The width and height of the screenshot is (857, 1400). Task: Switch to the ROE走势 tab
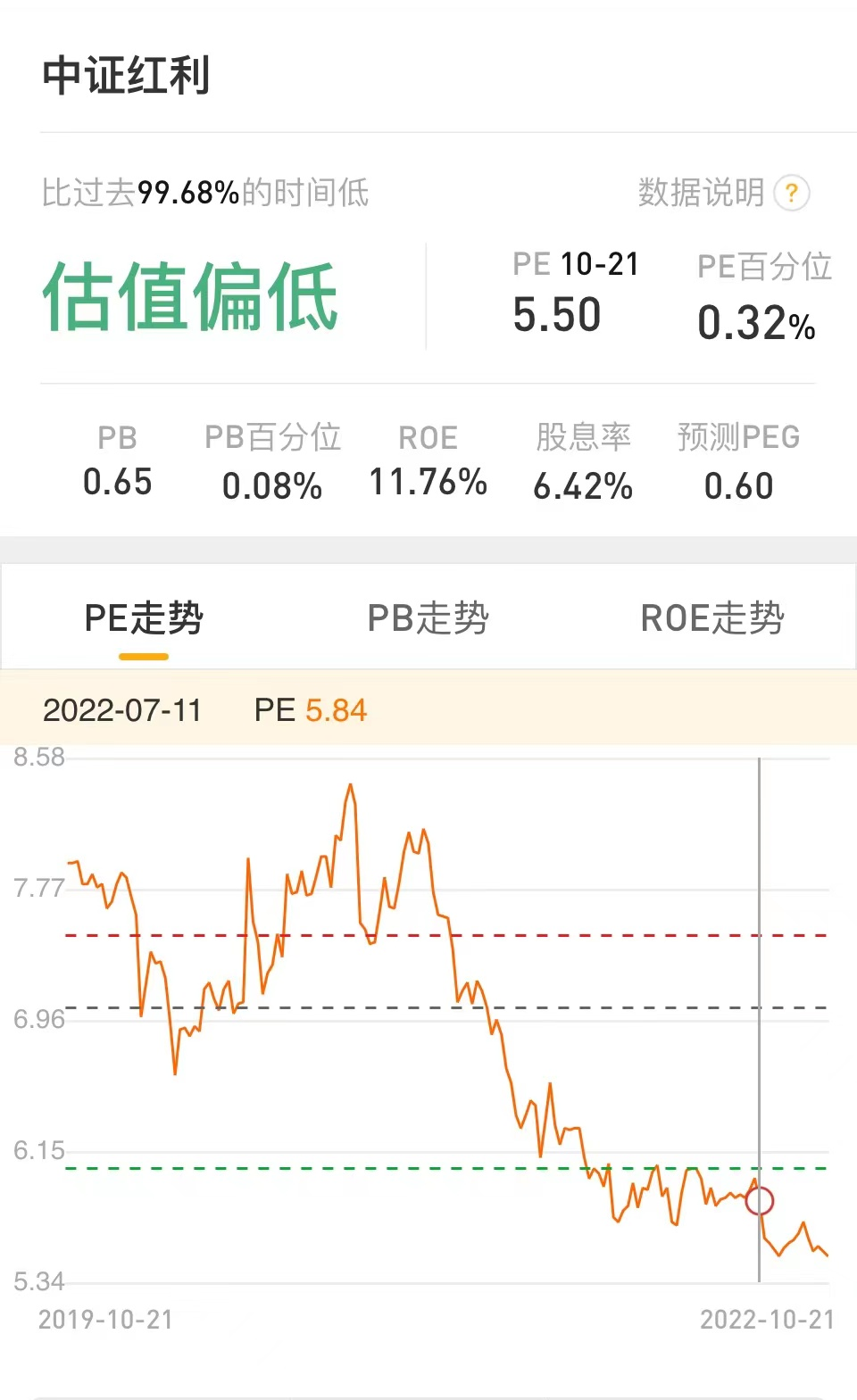coord(712,618)
